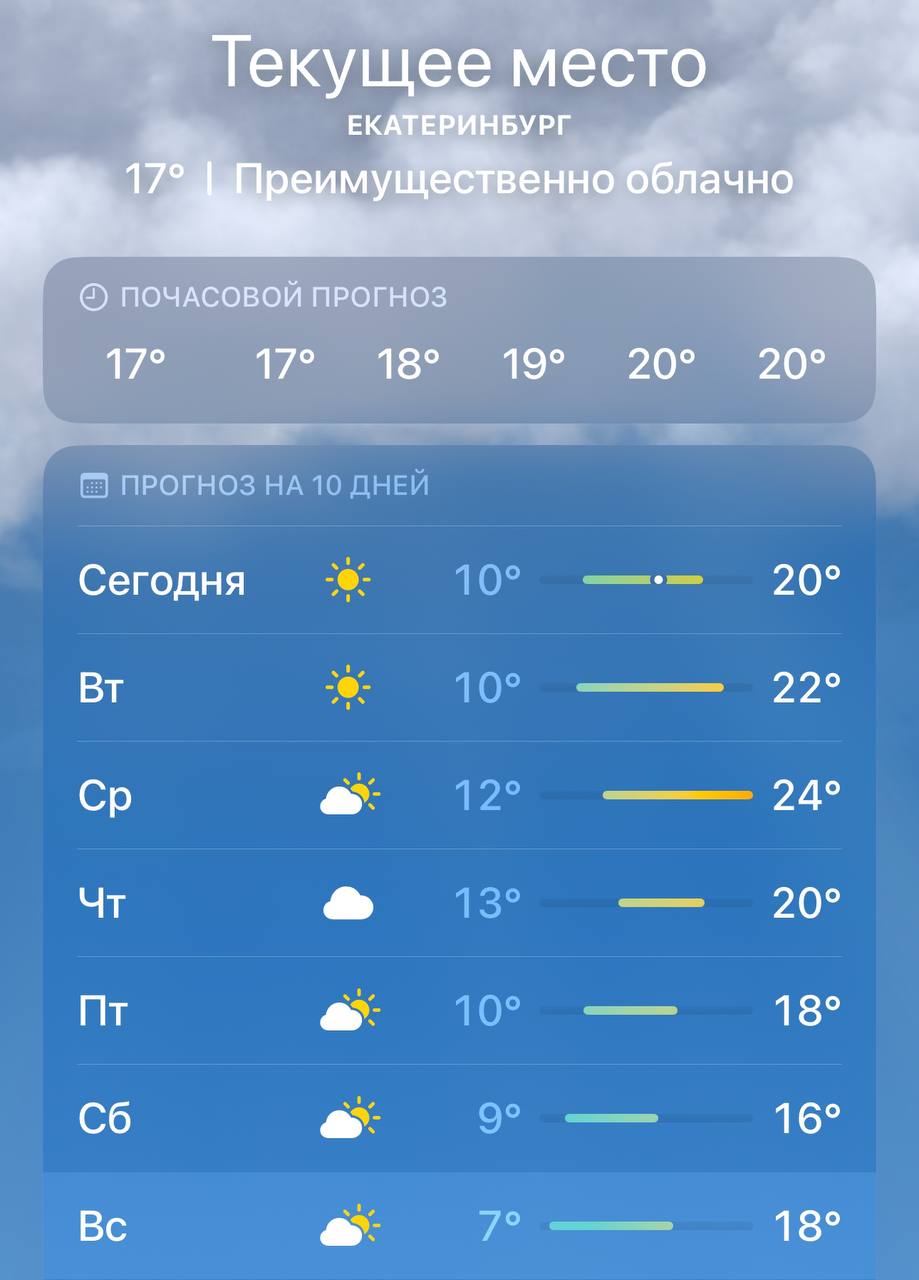Open the hourly forecast card
Screen dimensions: 919x1280
pos(459,340)
